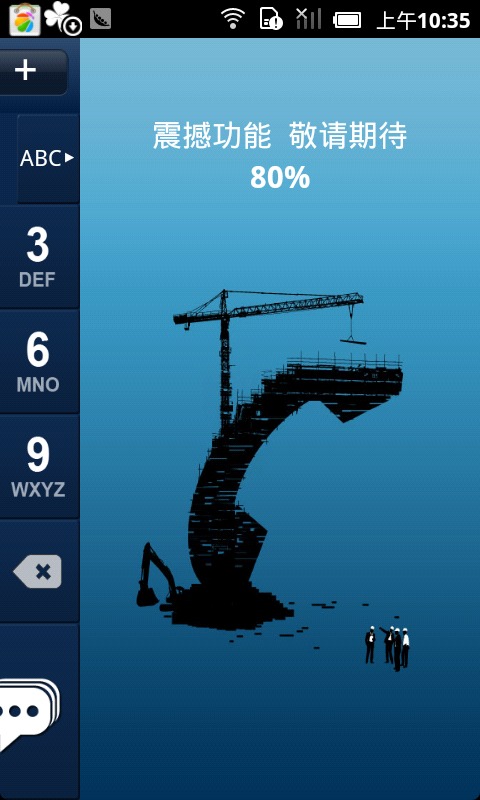Tap the plus button
Screen dimensions: 480x800
tap(33, 72)
